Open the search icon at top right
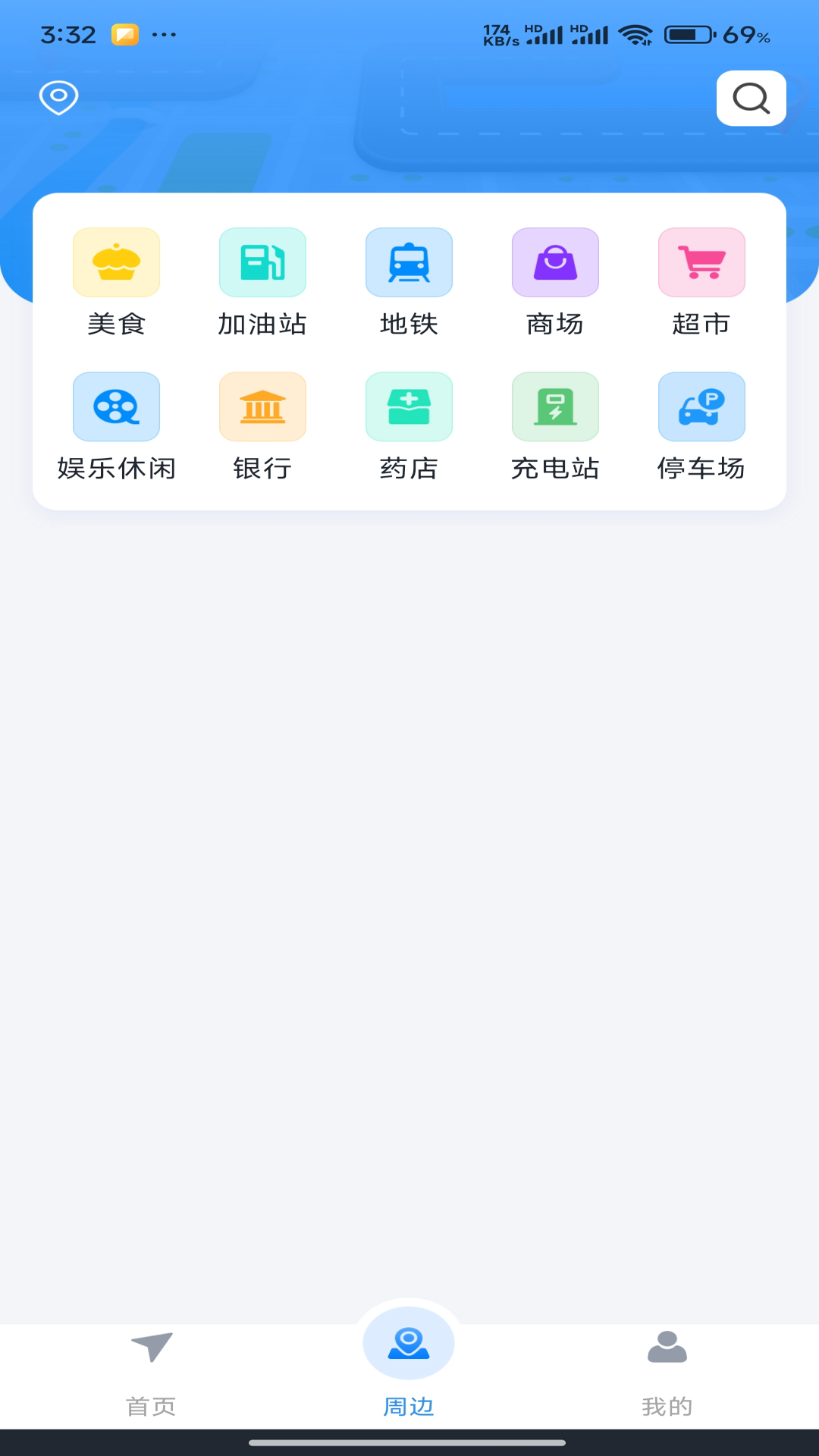 click(751, 99)
